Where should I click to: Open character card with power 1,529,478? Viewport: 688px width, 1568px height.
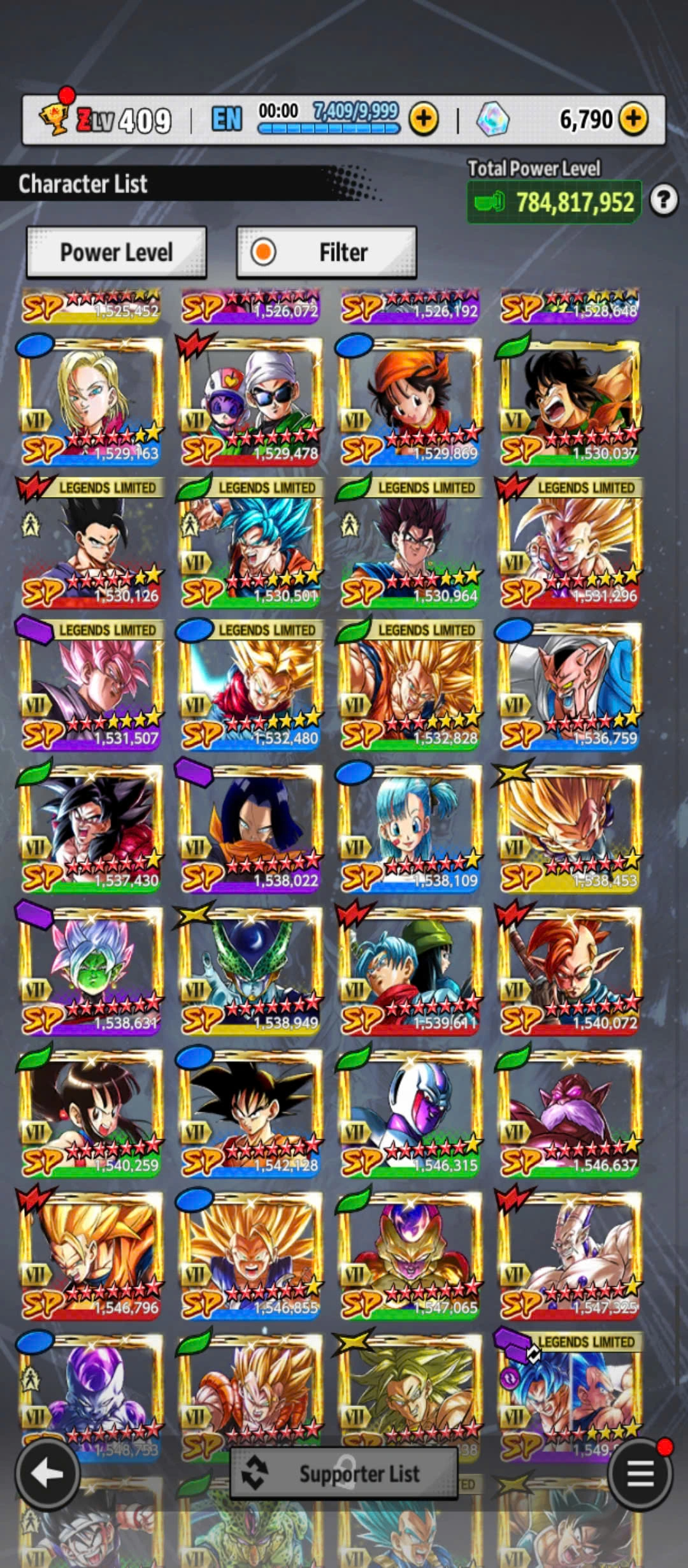pyautogui.click(x=250, y=400)
